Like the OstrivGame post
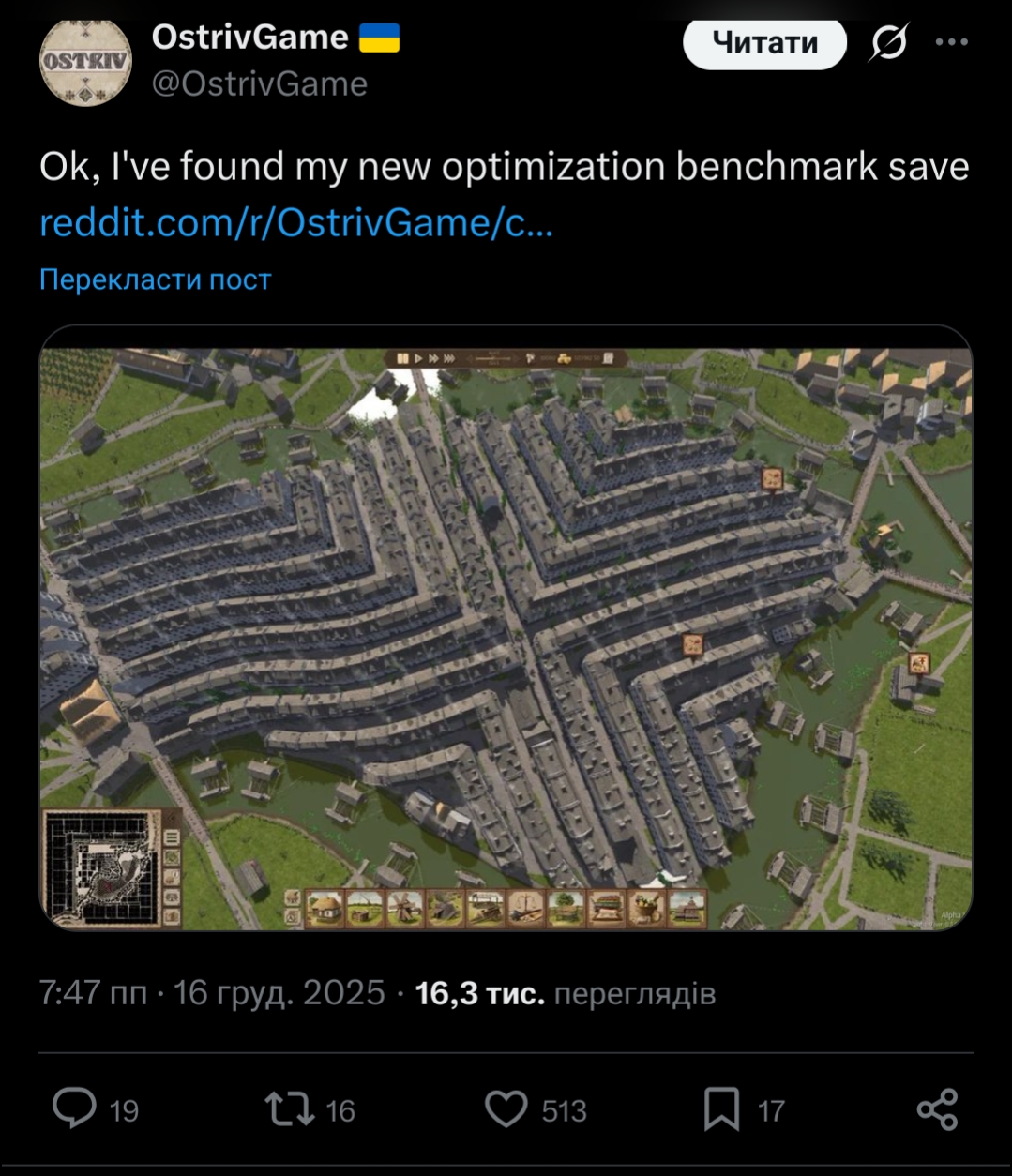 point(506,1108)
